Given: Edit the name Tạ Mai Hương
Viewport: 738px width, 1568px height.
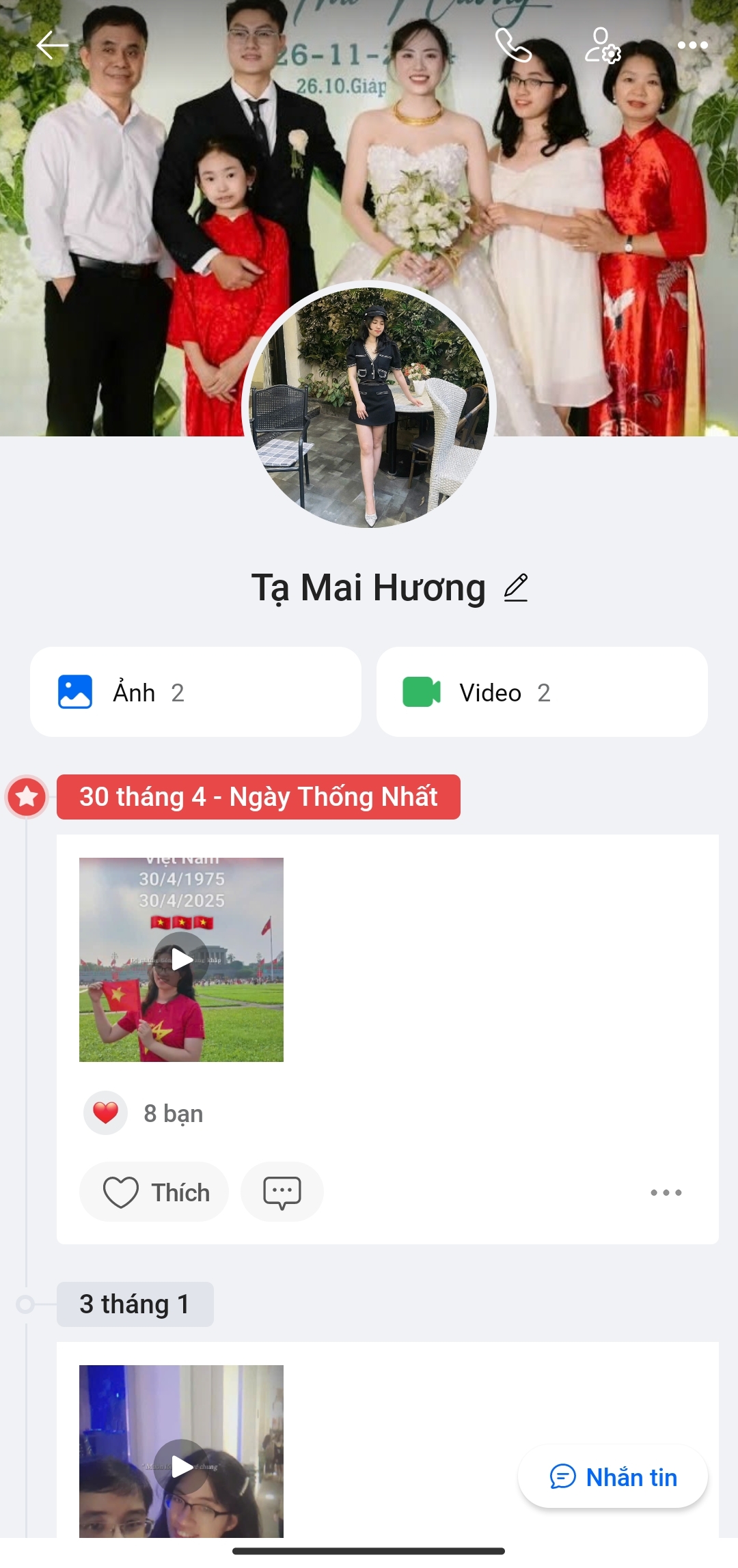Looking at the screenshot, I should tap(516, 588).
